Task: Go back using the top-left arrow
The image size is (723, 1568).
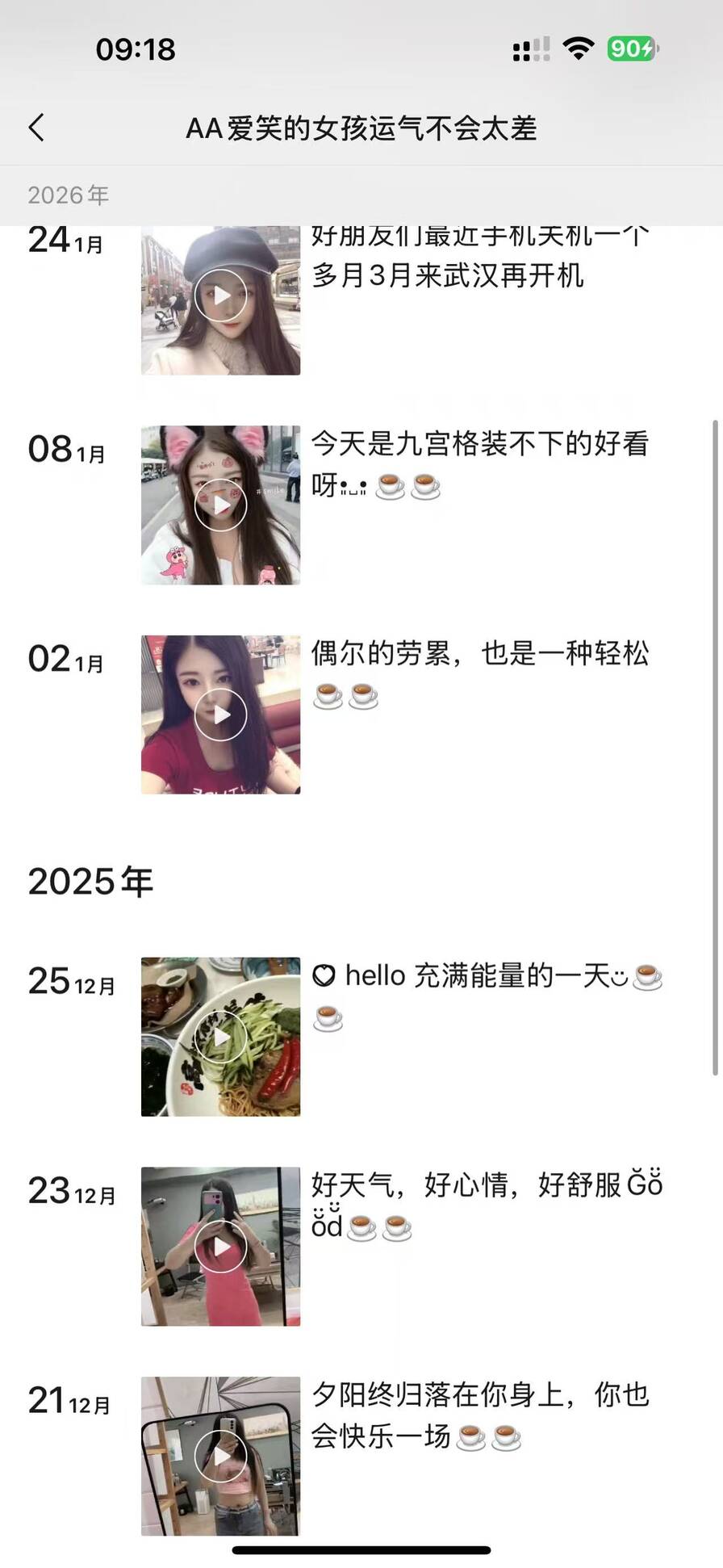Action: (36, 128)
